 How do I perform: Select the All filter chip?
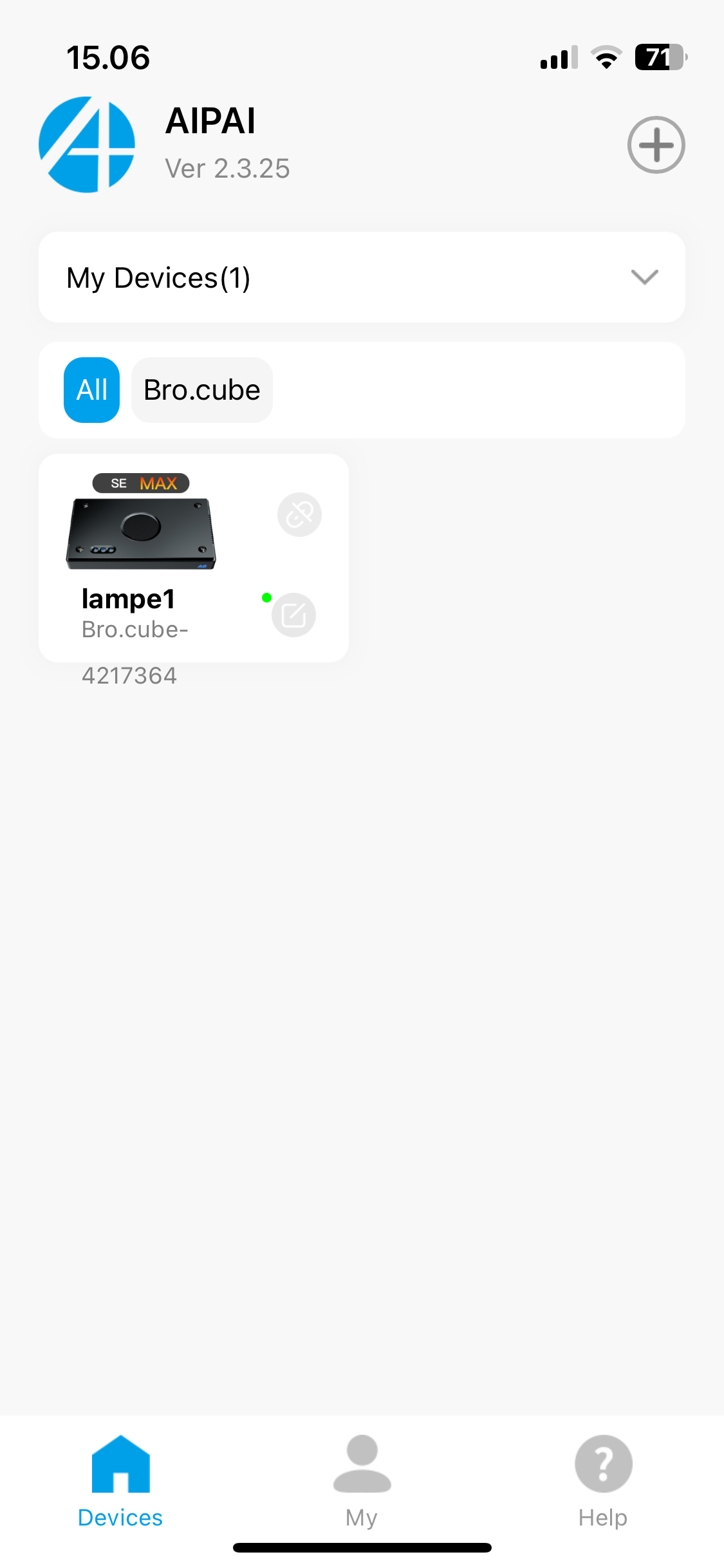tap(91, 390)
